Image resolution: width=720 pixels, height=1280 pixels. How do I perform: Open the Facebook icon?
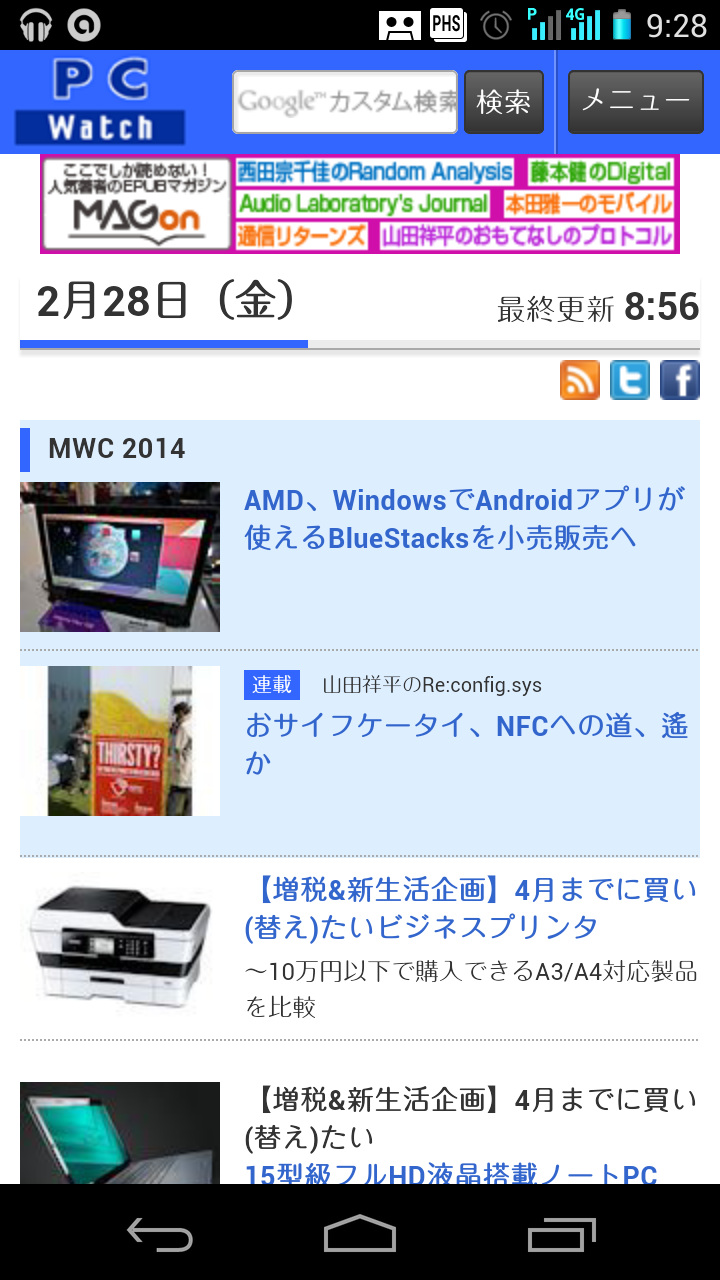click(680, 380)
